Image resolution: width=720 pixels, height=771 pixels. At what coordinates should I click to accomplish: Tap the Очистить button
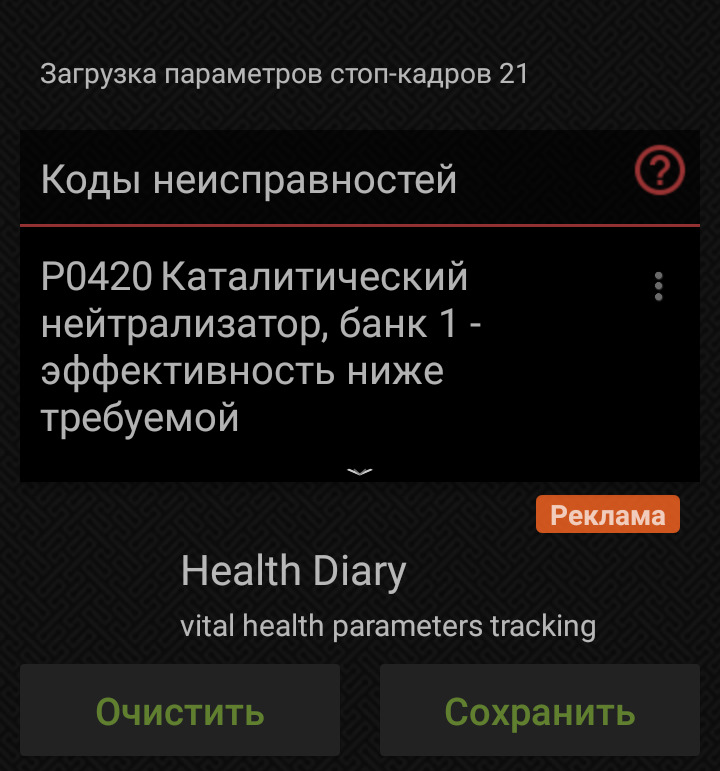tap(180, 711)
